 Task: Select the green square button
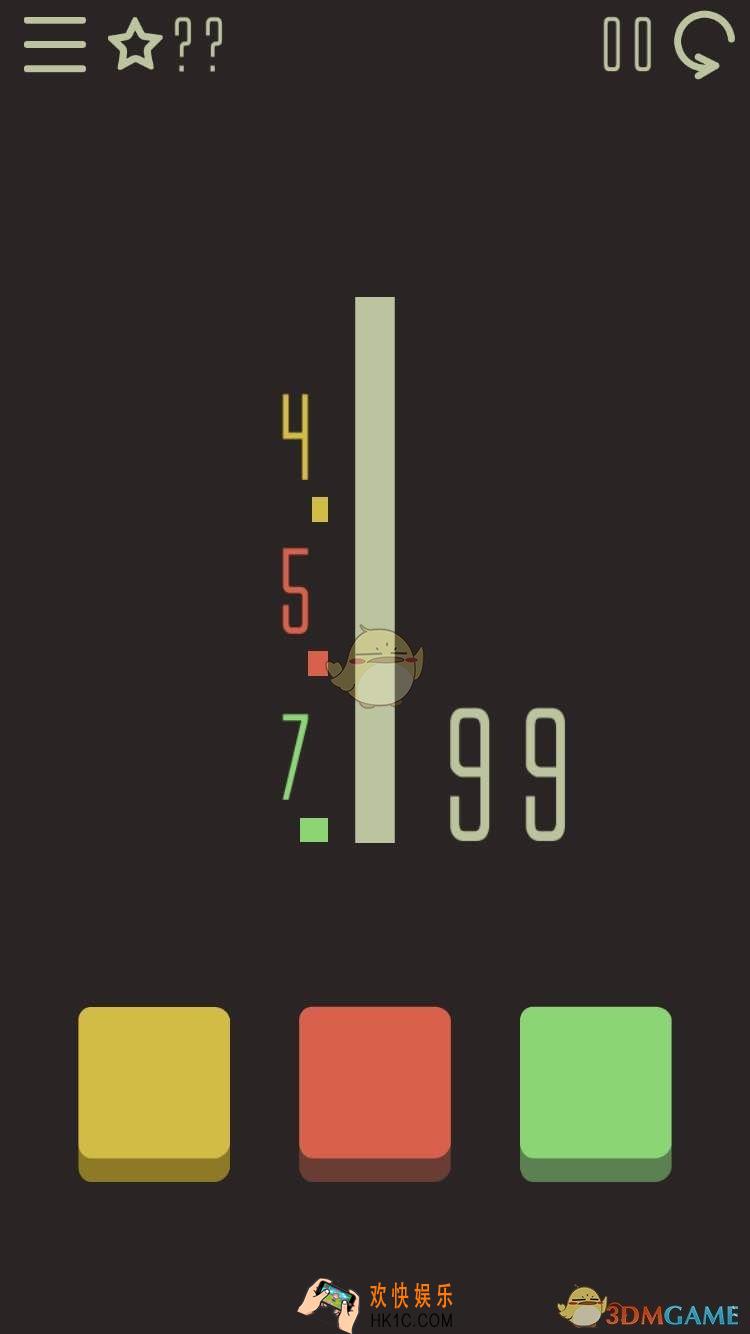(x=596, y=1088)
